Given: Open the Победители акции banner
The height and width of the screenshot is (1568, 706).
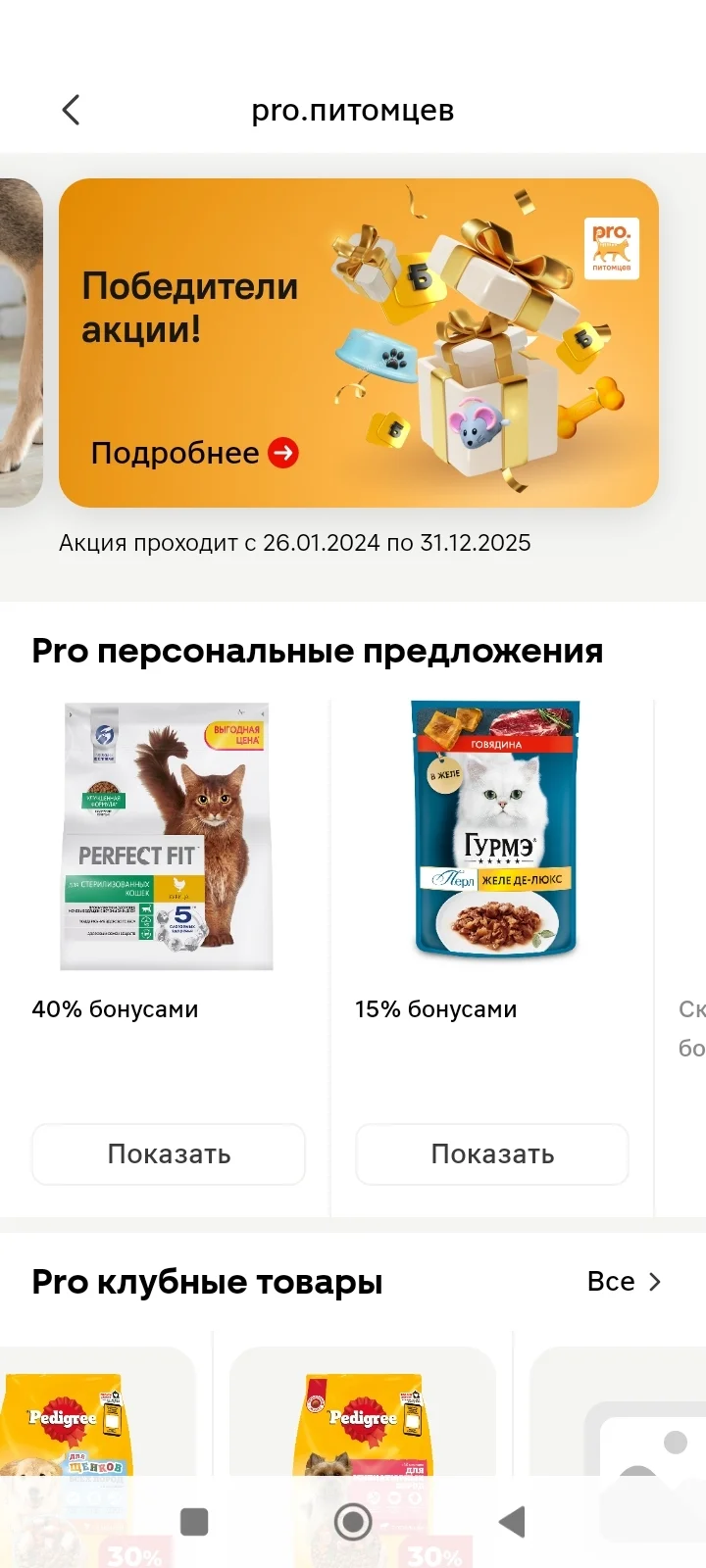Looking at the screenshot, I should [359, 343].
